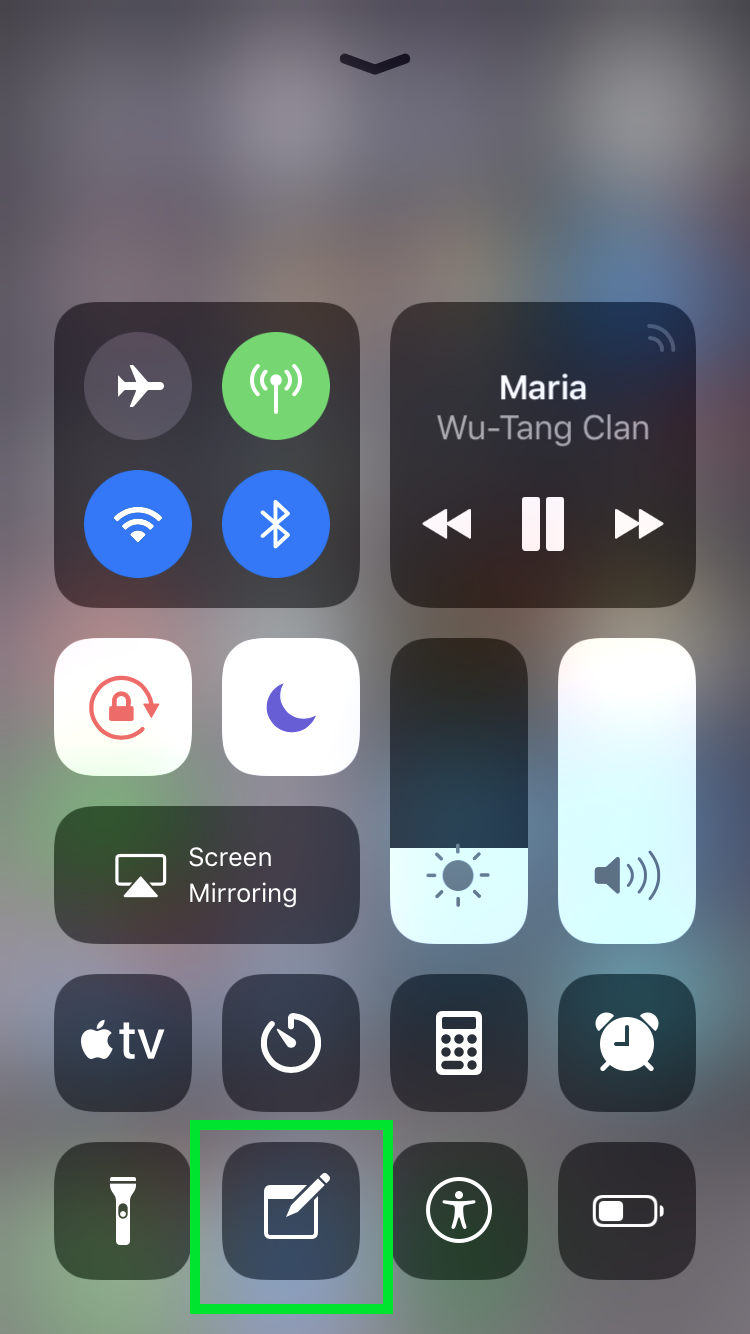
Task: Open Screen Mirroring
Action: 207,875
